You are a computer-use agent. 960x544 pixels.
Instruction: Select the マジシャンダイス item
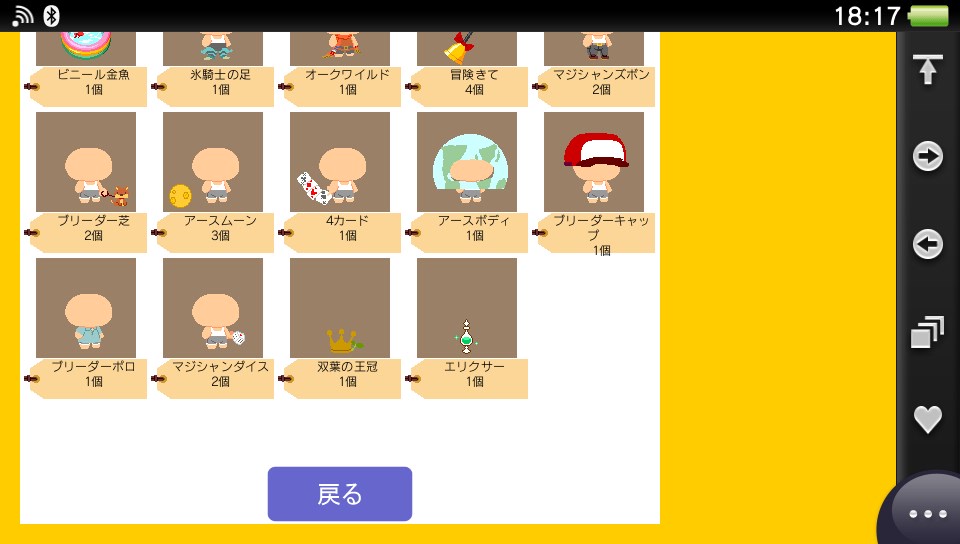click(213, 308)
